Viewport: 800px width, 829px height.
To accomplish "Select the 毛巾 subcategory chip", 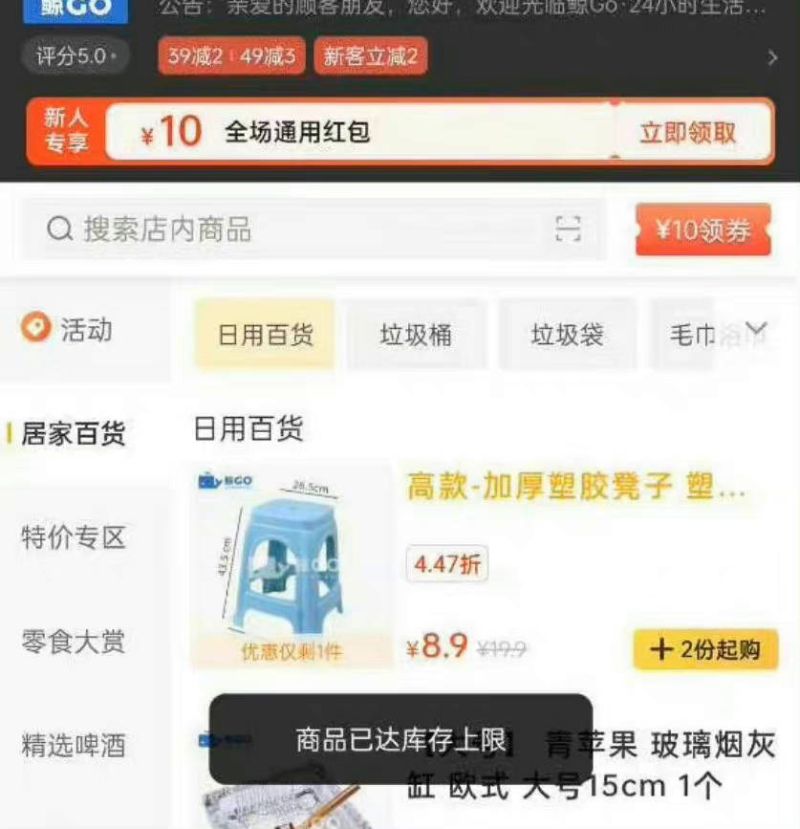I will pos(692,335).
